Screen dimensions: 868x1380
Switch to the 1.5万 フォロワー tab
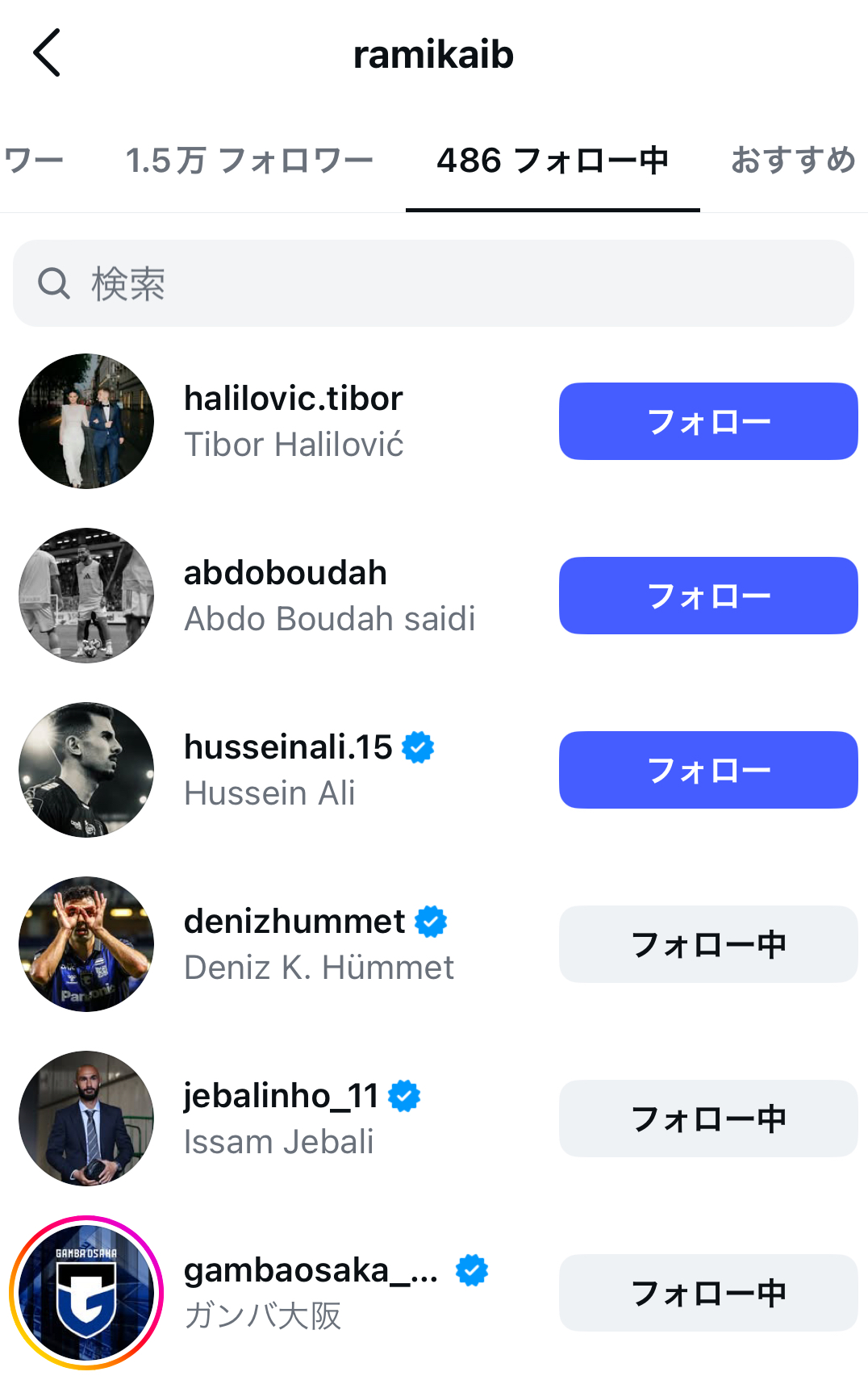click(x=249, y=161)
